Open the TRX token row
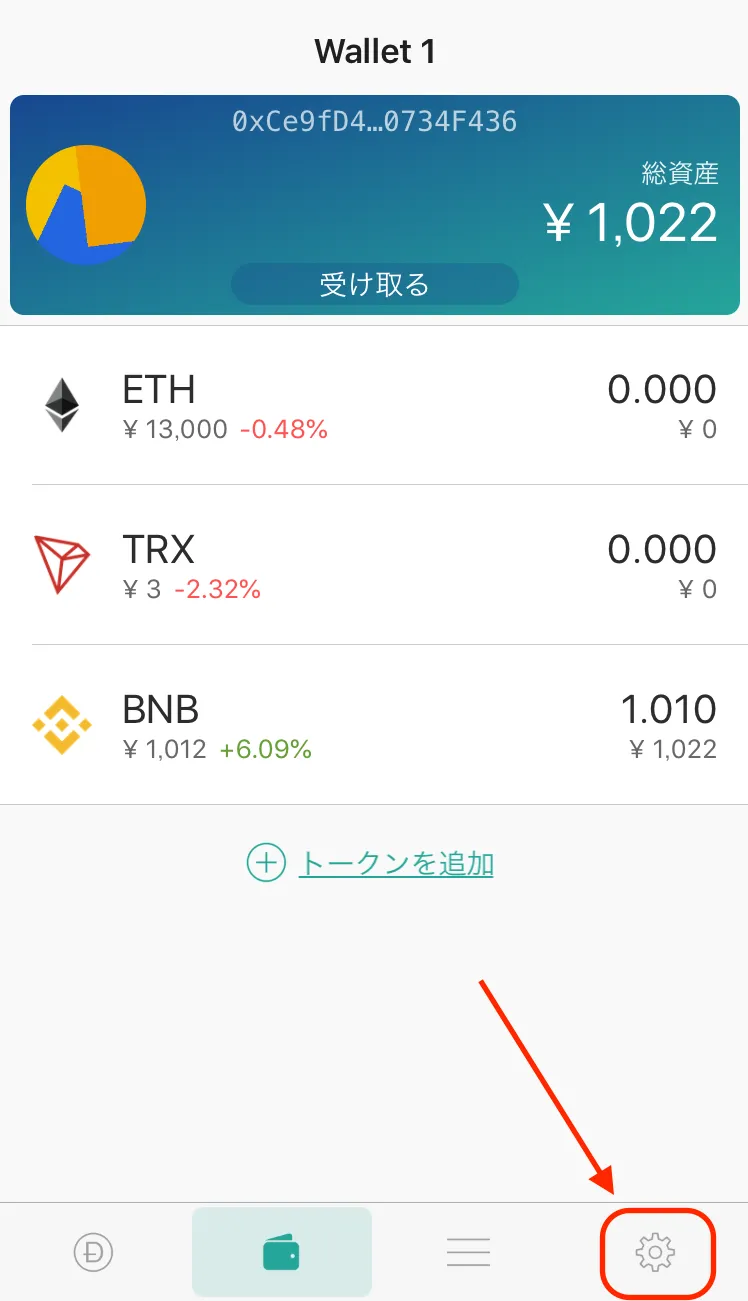 [374, 565]
